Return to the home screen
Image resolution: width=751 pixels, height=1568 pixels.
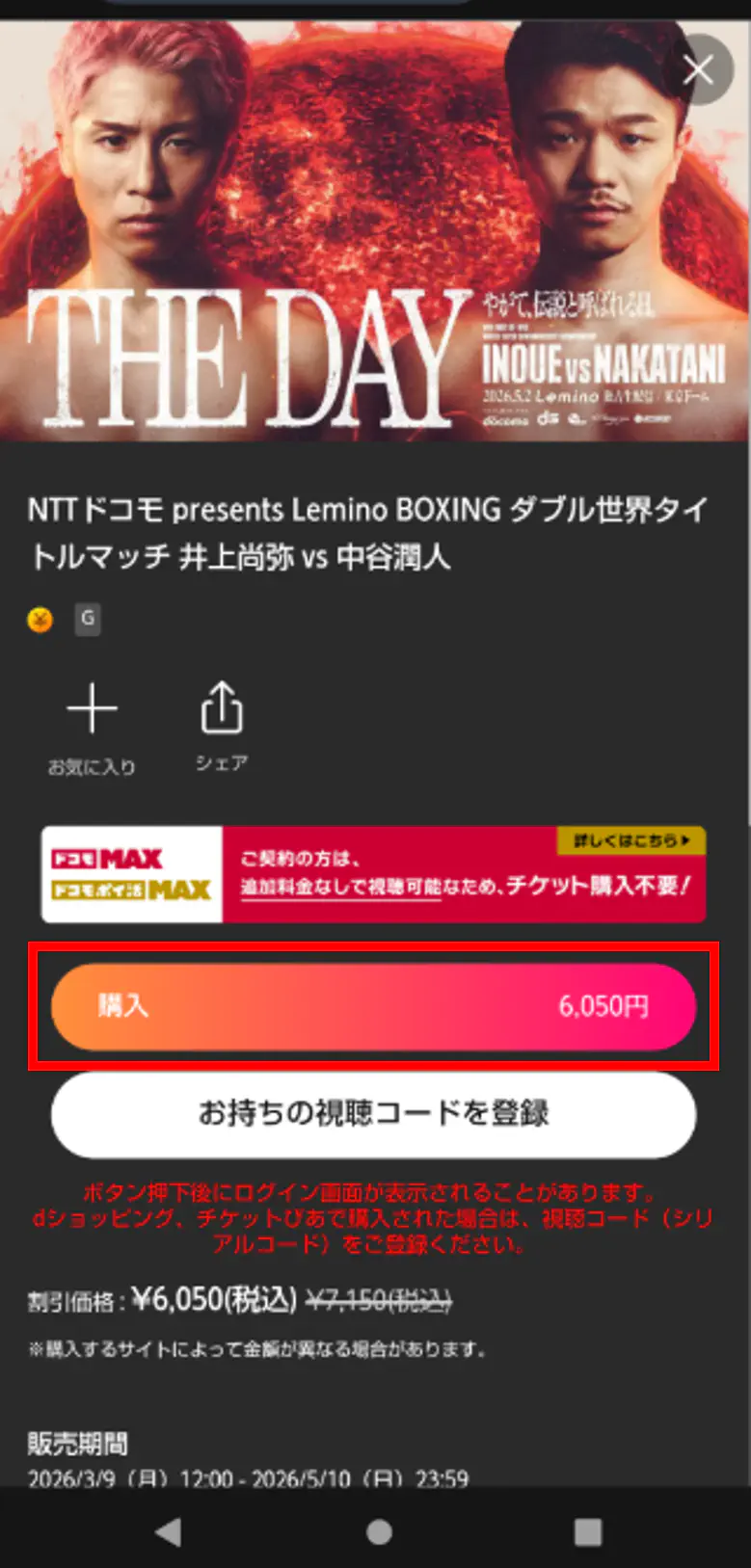tap(379, 1531)
